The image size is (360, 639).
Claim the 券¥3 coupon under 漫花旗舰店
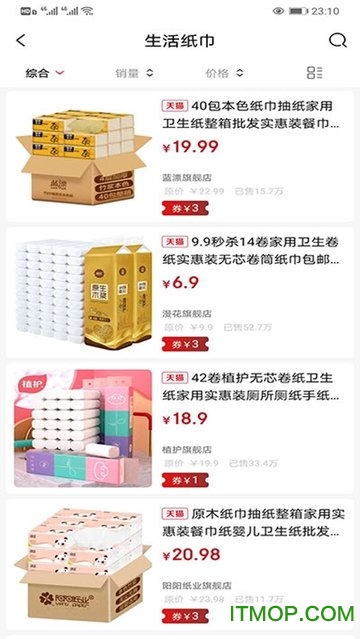(x=185, y=344)
